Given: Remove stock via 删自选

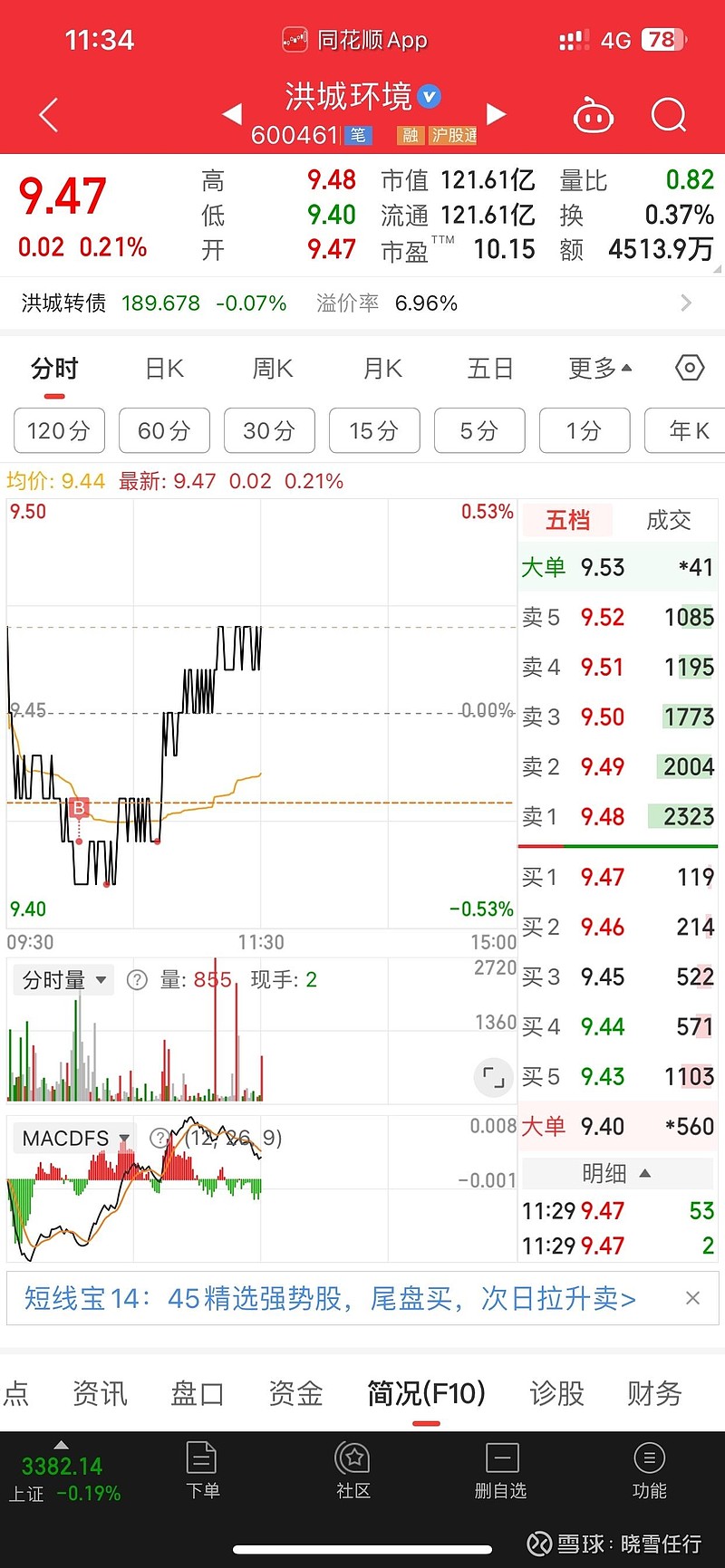Looking at the screenshot, I should pos(500,1471).
